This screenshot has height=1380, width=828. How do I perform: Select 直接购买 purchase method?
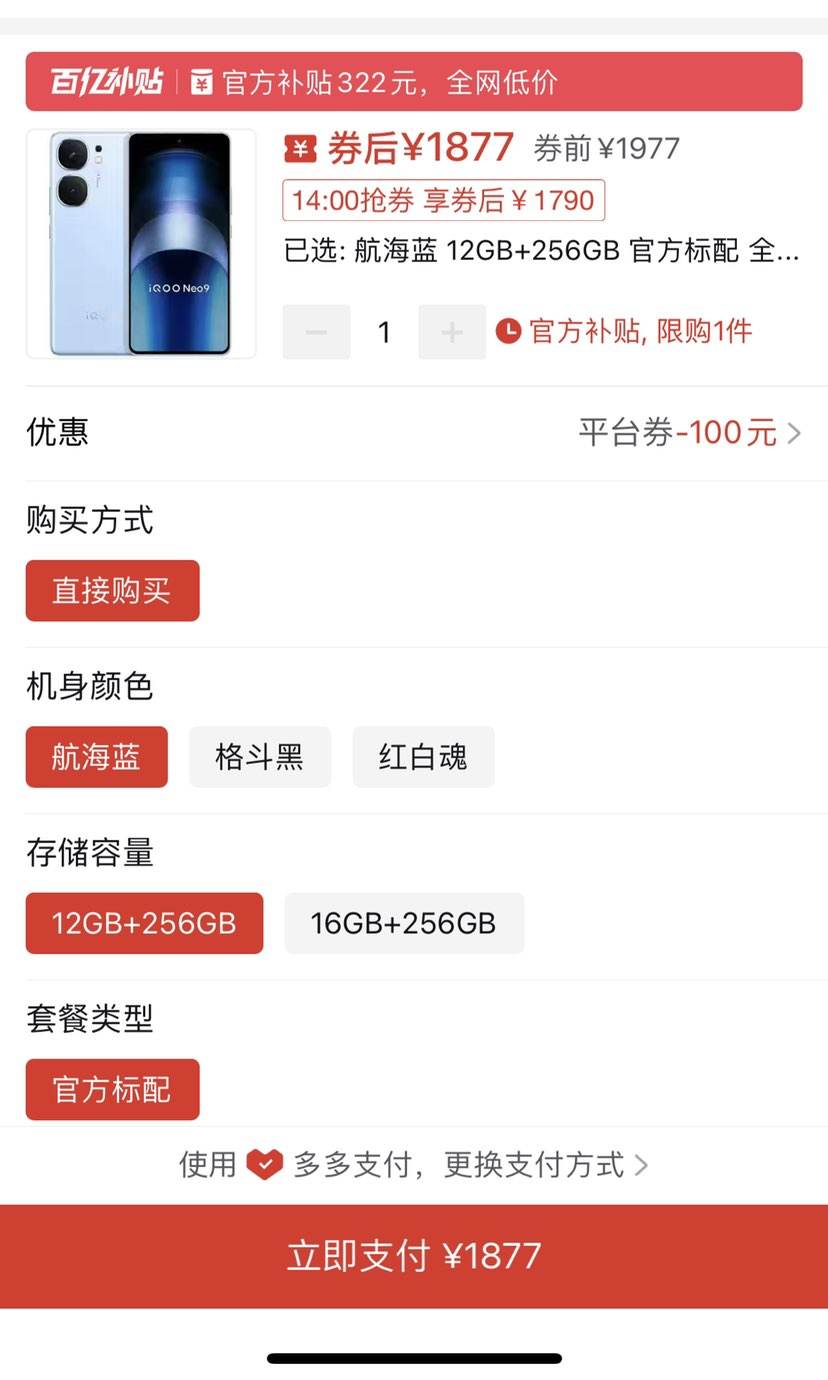[113, 591]
